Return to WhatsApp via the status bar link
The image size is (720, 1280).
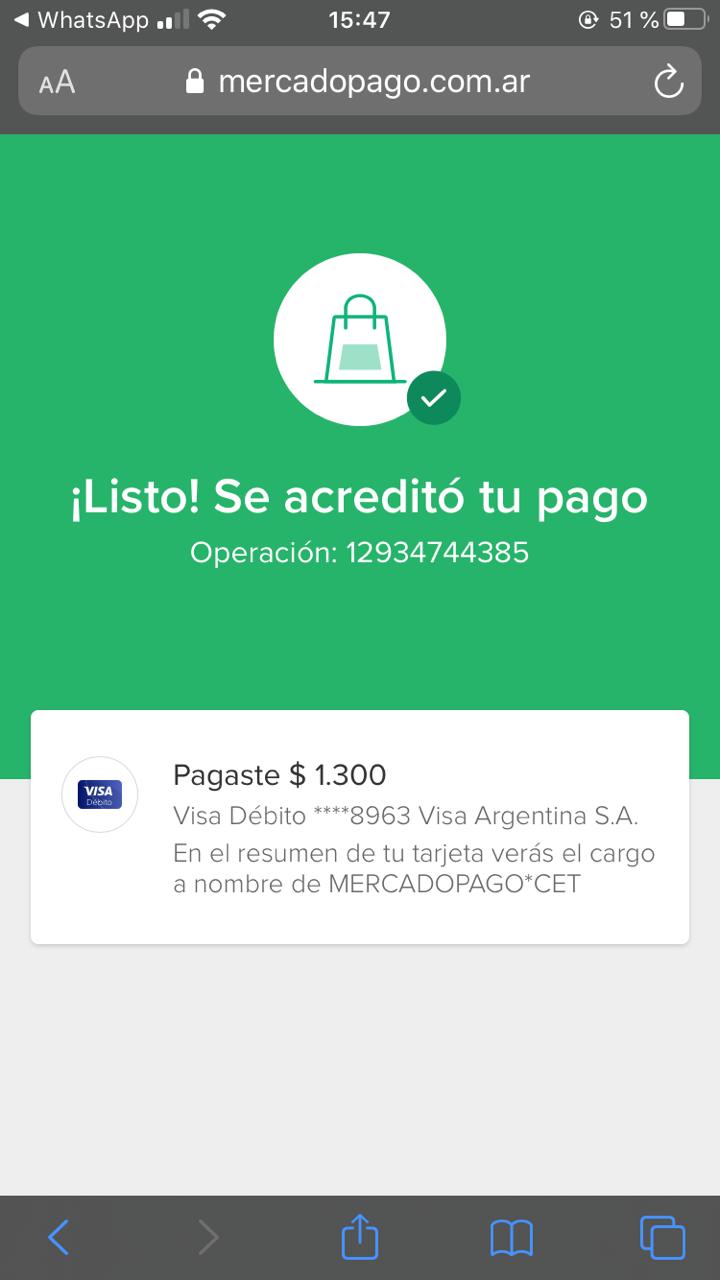click(80, 20)
